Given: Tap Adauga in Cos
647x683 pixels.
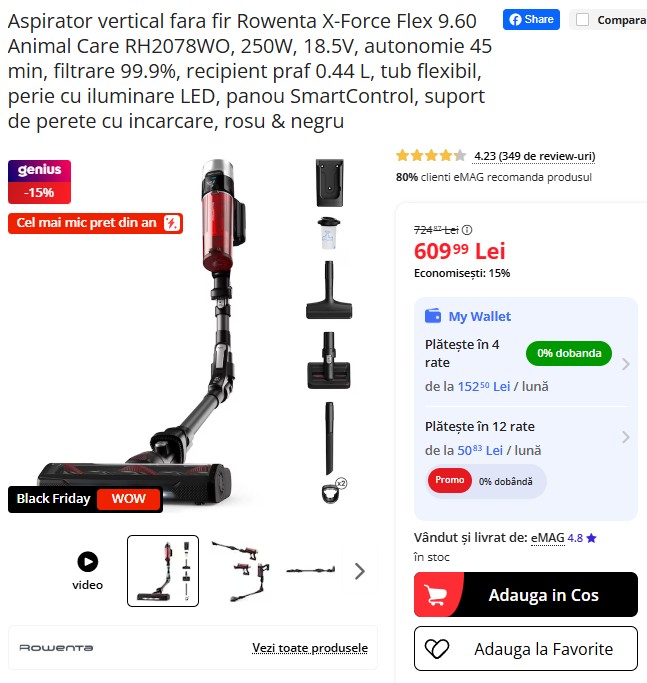Looking at the screenshot, I should 526,595.
